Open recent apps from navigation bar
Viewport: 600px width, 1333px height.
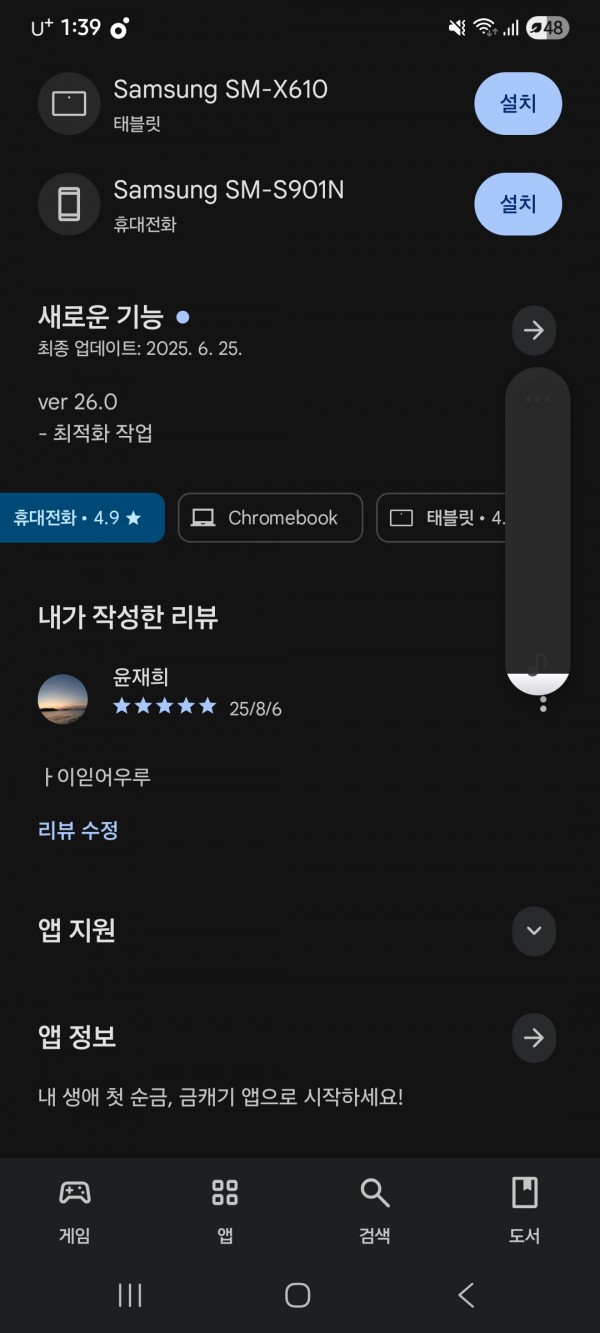tap(130, 1295)
